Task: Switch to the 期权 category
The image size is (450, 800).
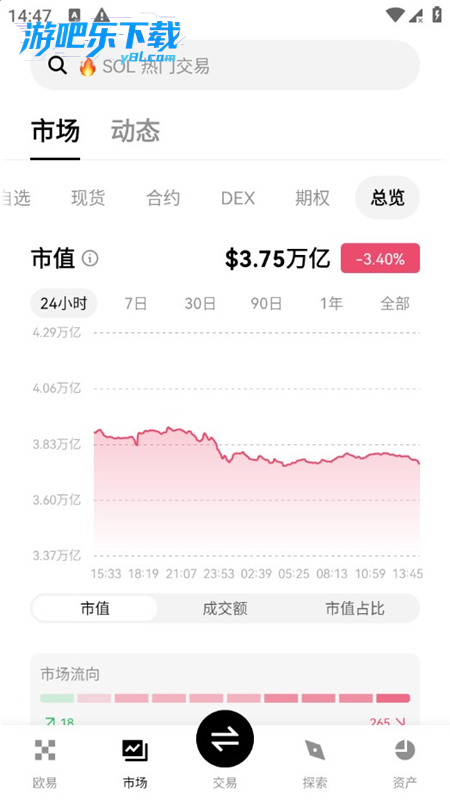Action: tap(312, 198)
